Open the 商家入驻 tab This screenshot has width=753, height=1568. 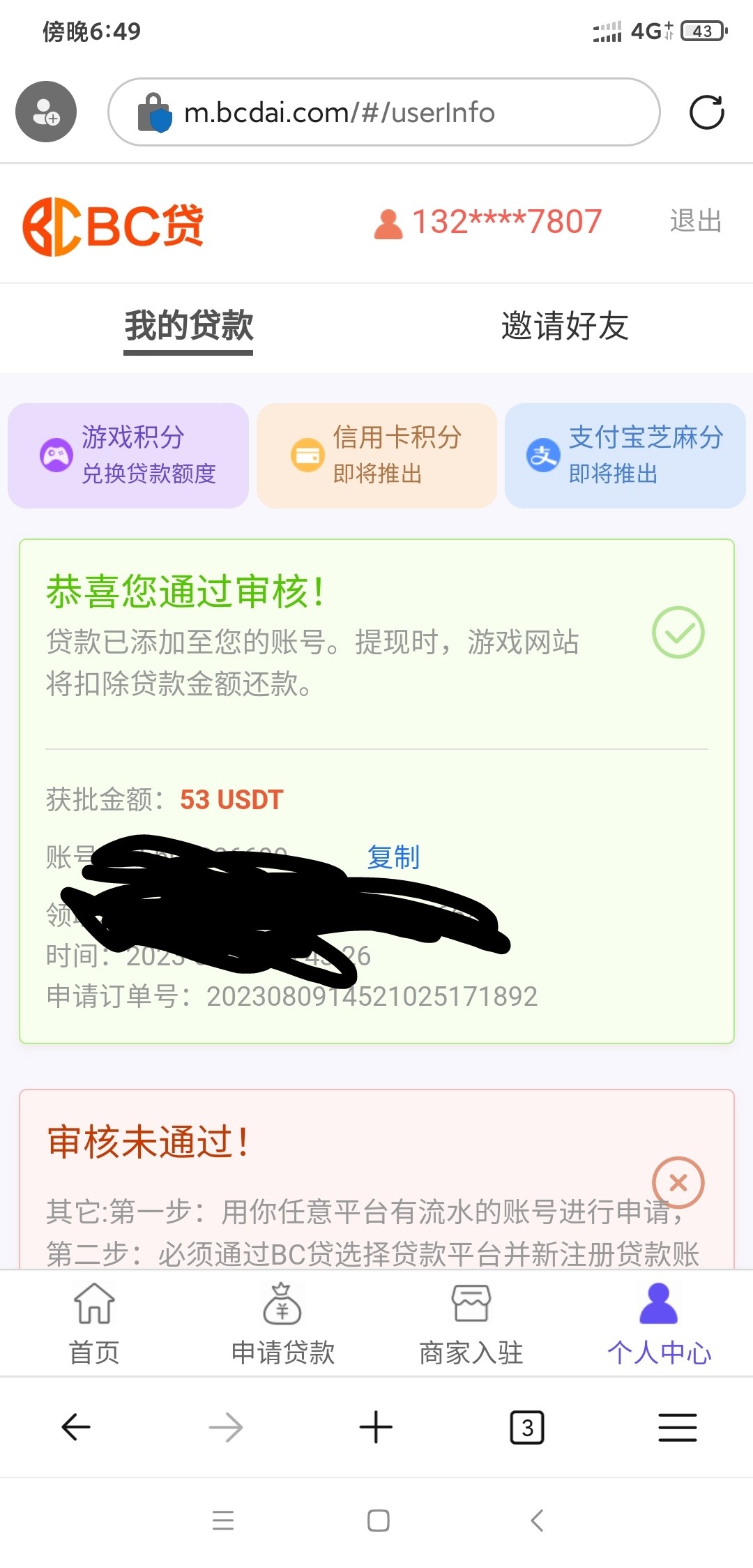coord(471,1322)
